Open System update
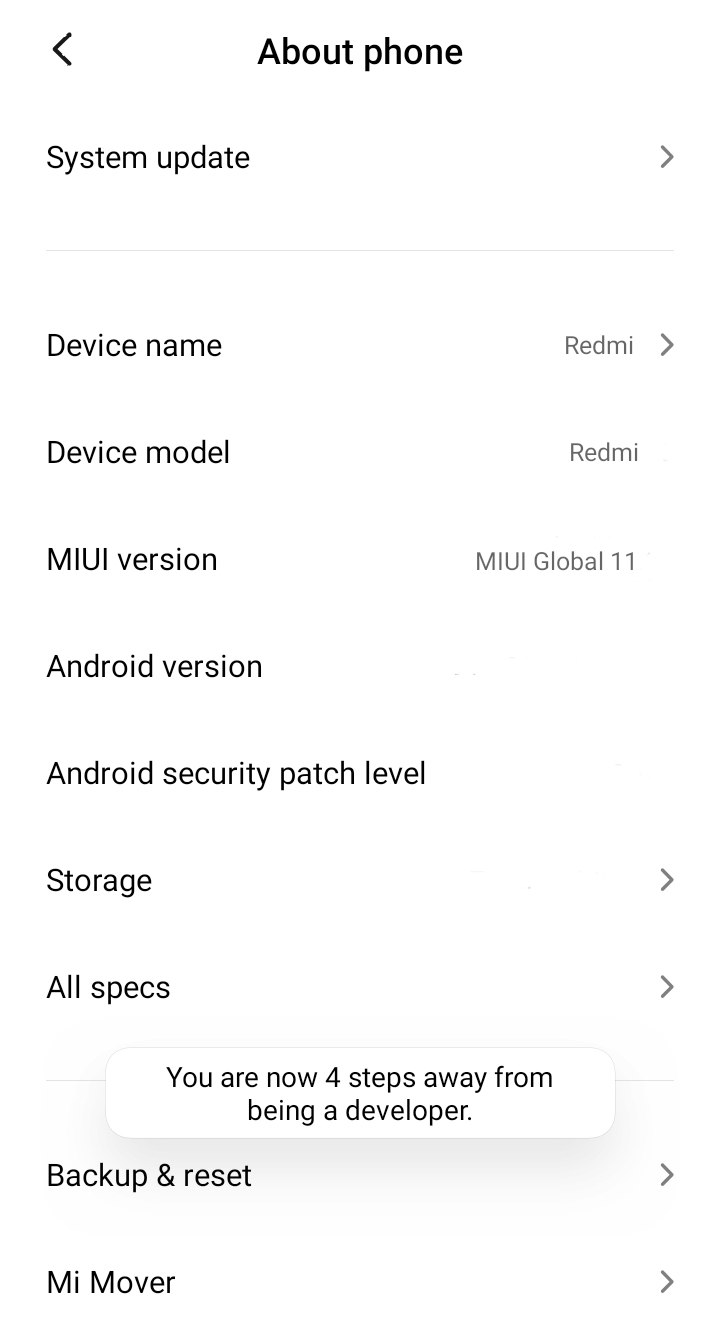The height and width of the screenshot is (1340, 720). [x=360, y=158]
